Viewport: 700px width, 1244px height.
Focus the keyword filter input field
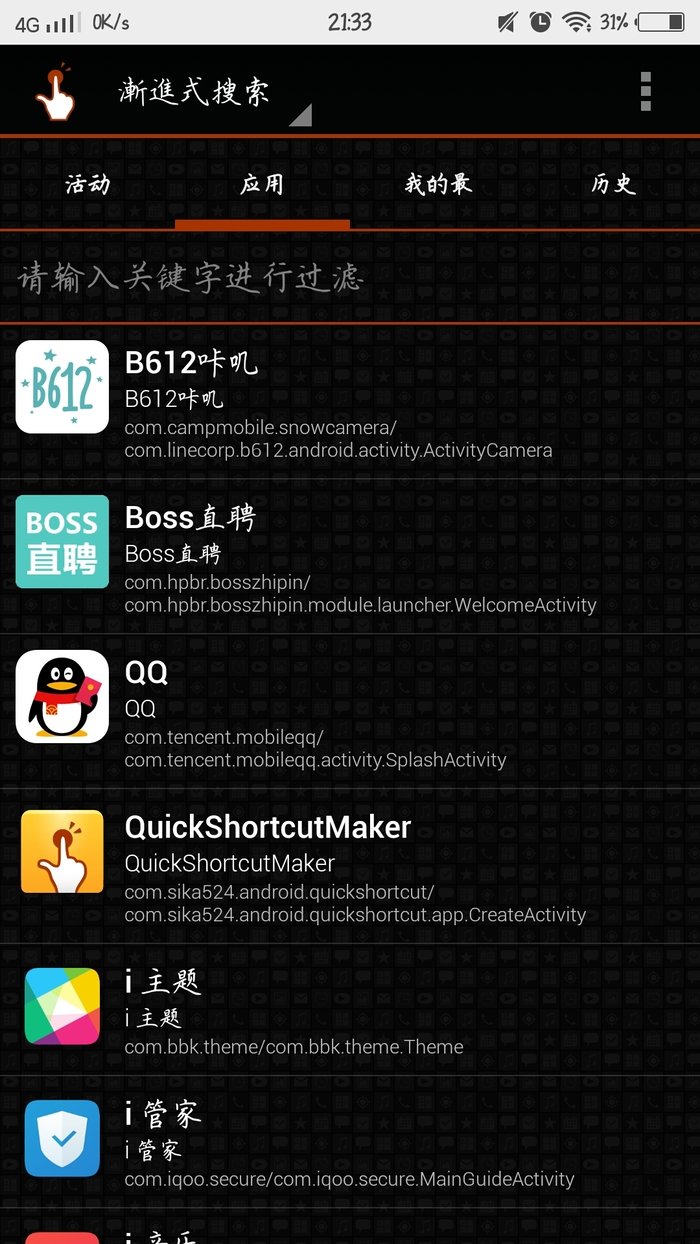350,277
